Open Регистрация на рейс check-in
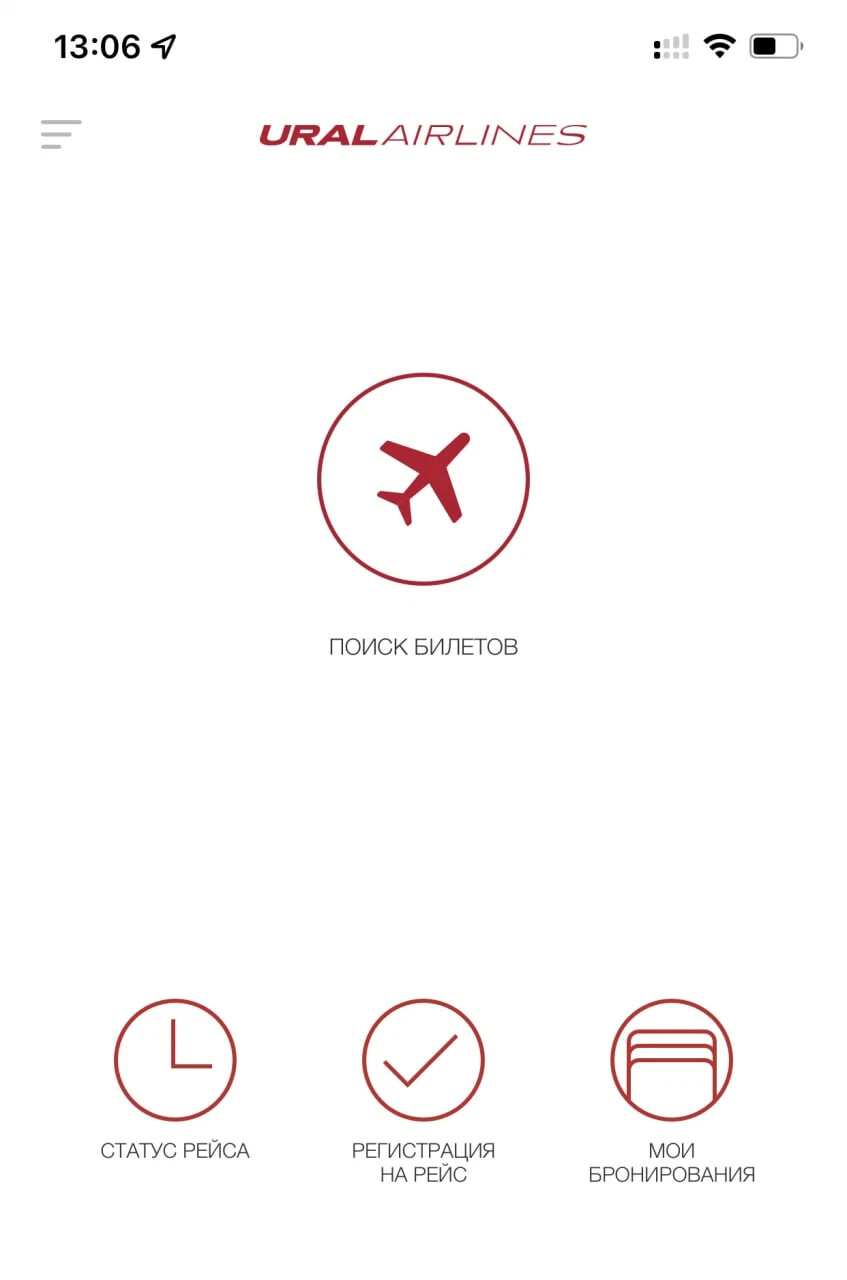The image size is (847, 1280). (423, 1059)
